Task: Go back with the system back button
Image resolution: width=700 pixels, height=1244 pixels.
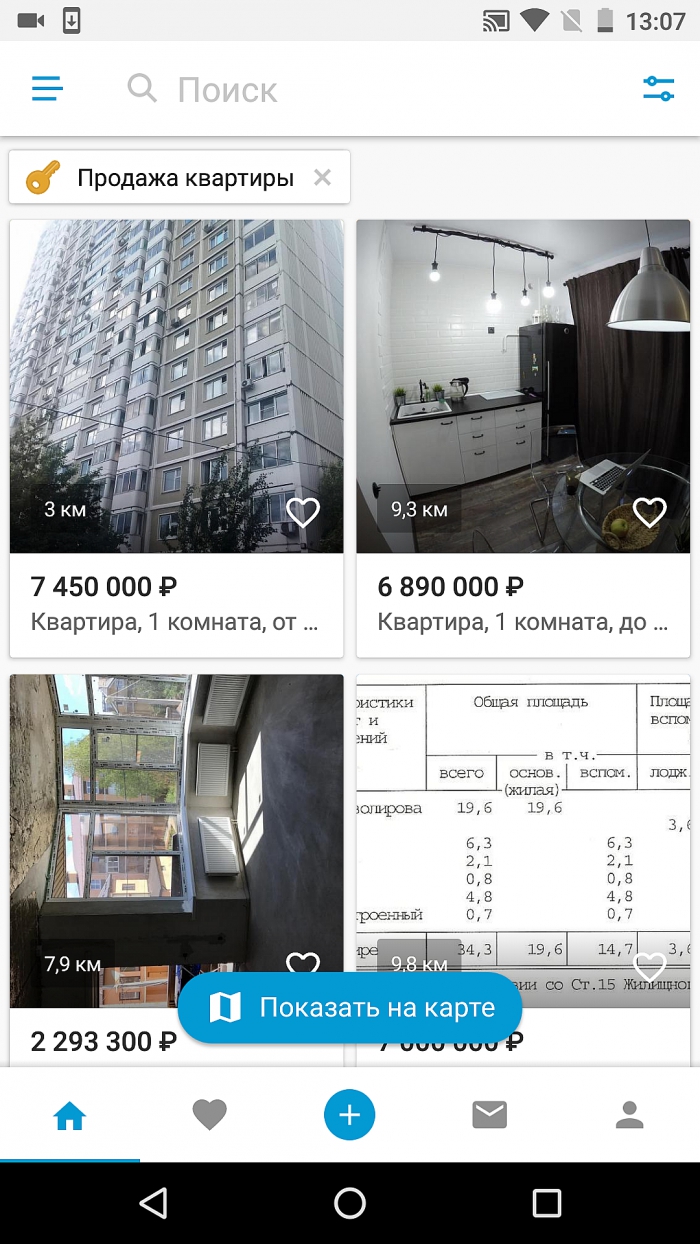Action: (153, 1203)
